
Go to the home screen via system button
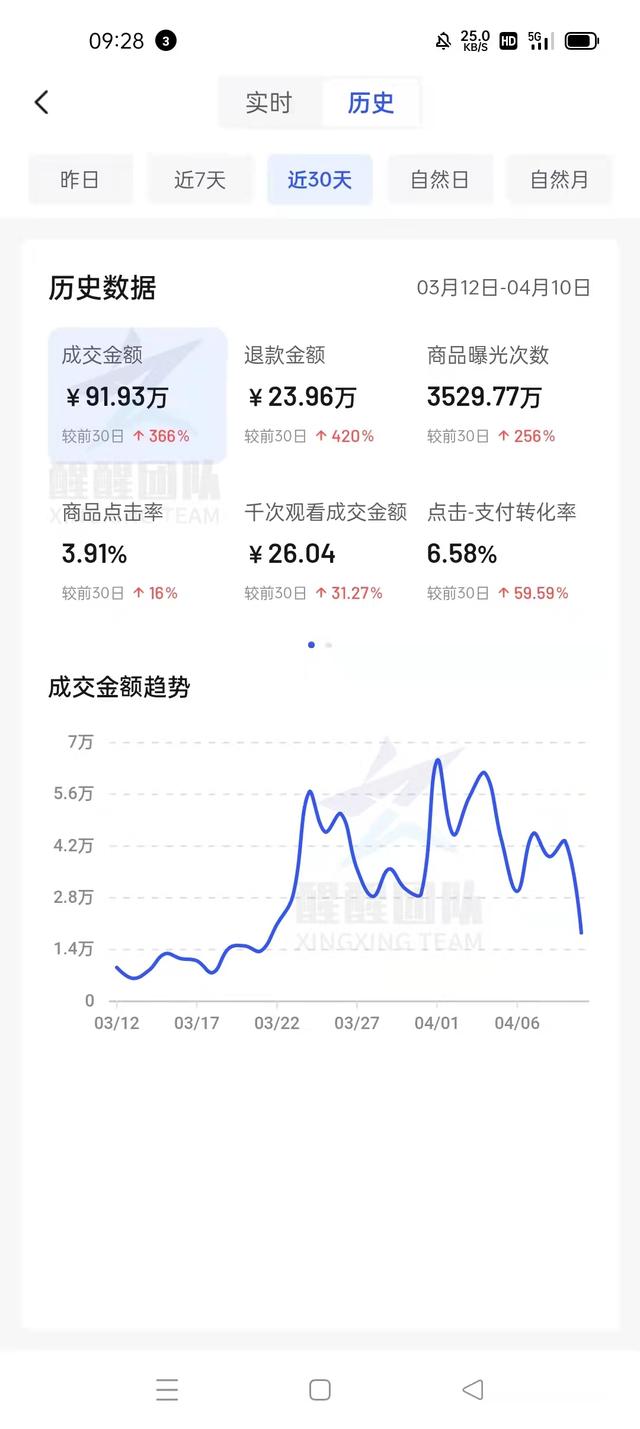click(x=320, y=1389)
